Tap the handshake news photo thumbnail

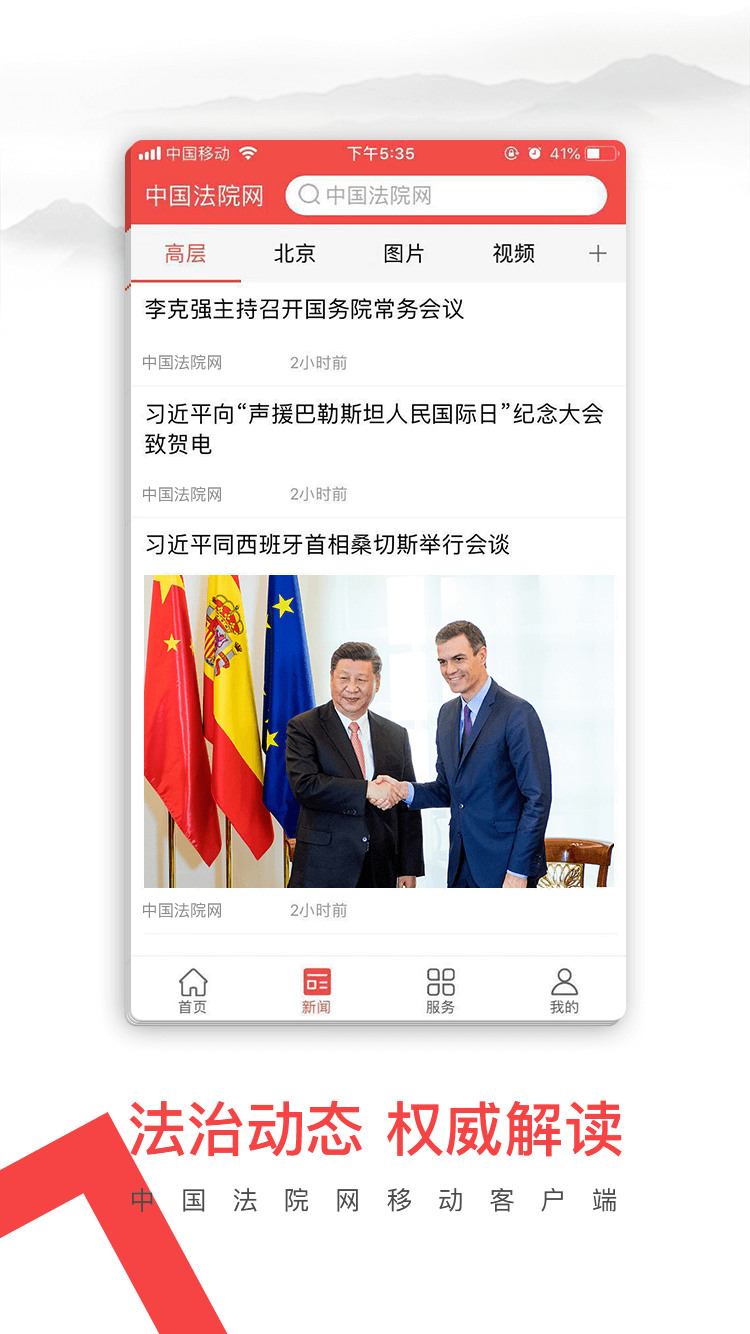coord(380,731)
